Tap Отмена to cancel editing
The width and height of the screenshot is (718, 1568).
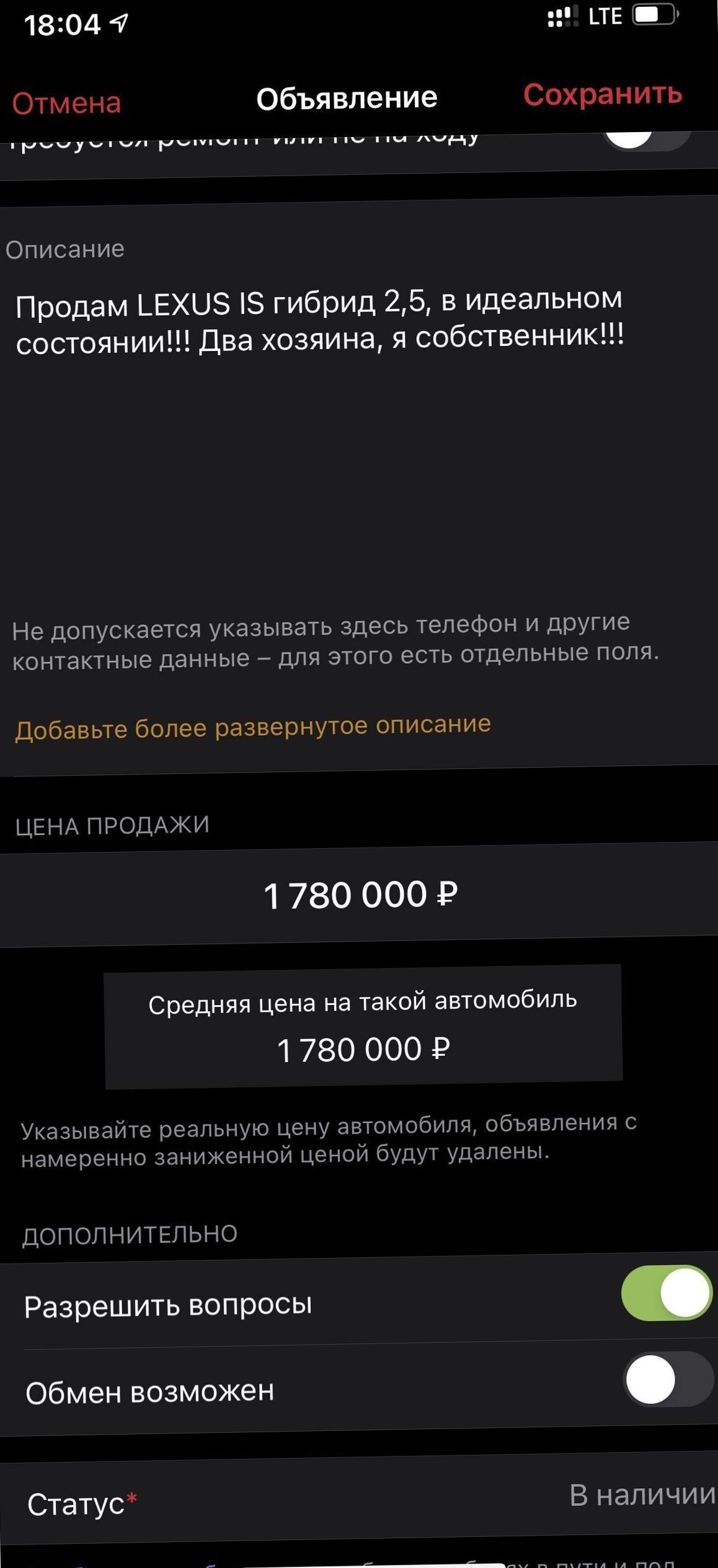point(66,103)
